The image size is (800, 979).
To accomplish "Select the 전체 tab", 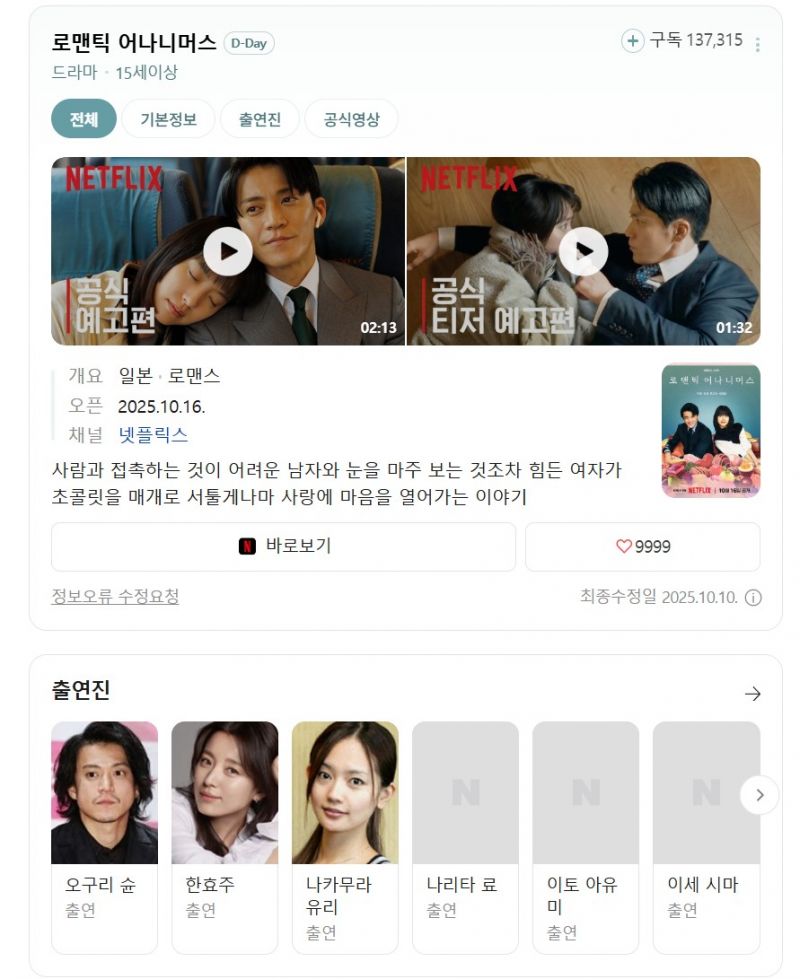I will tap(84, 120).
